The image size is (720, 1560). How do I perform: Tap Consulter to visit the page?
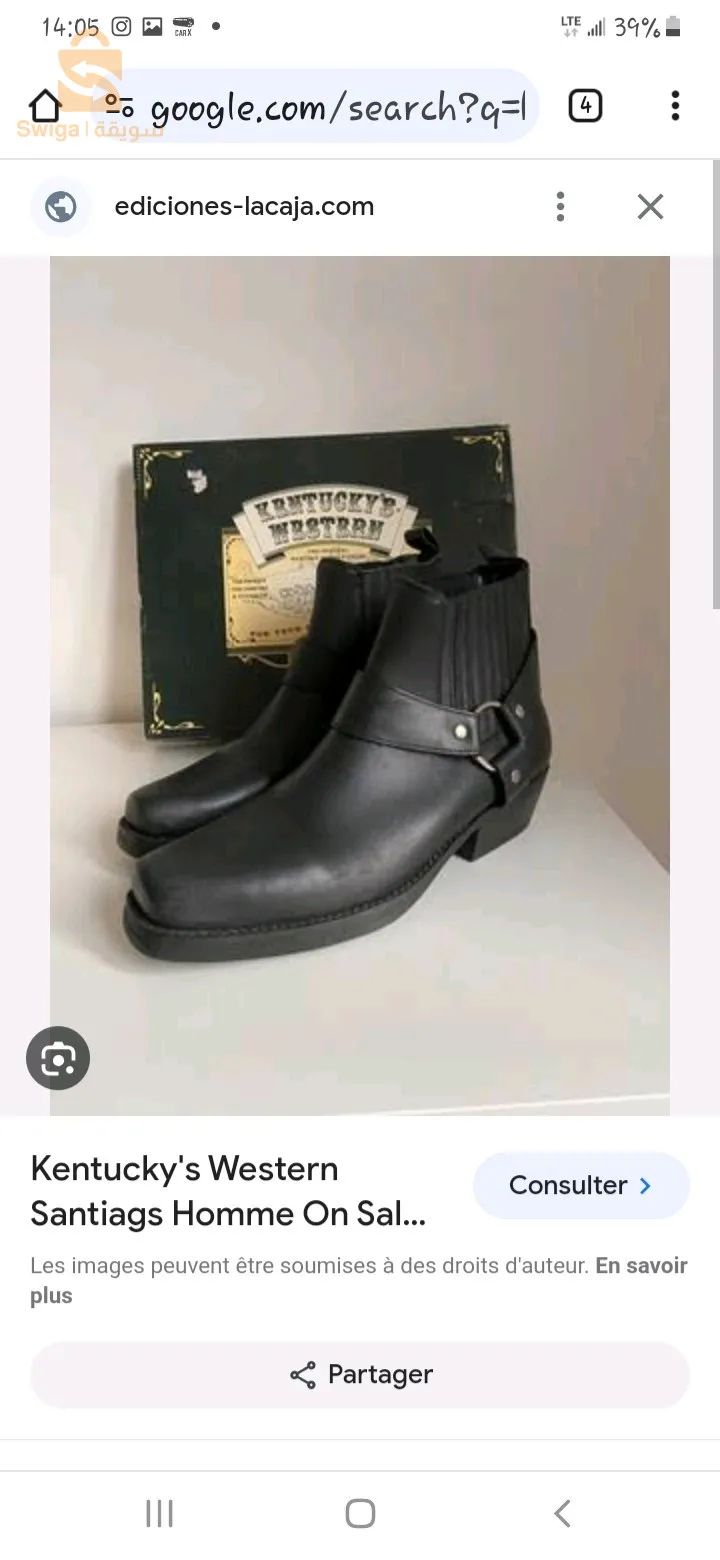pyautogui.click(x=581, y=1185)
